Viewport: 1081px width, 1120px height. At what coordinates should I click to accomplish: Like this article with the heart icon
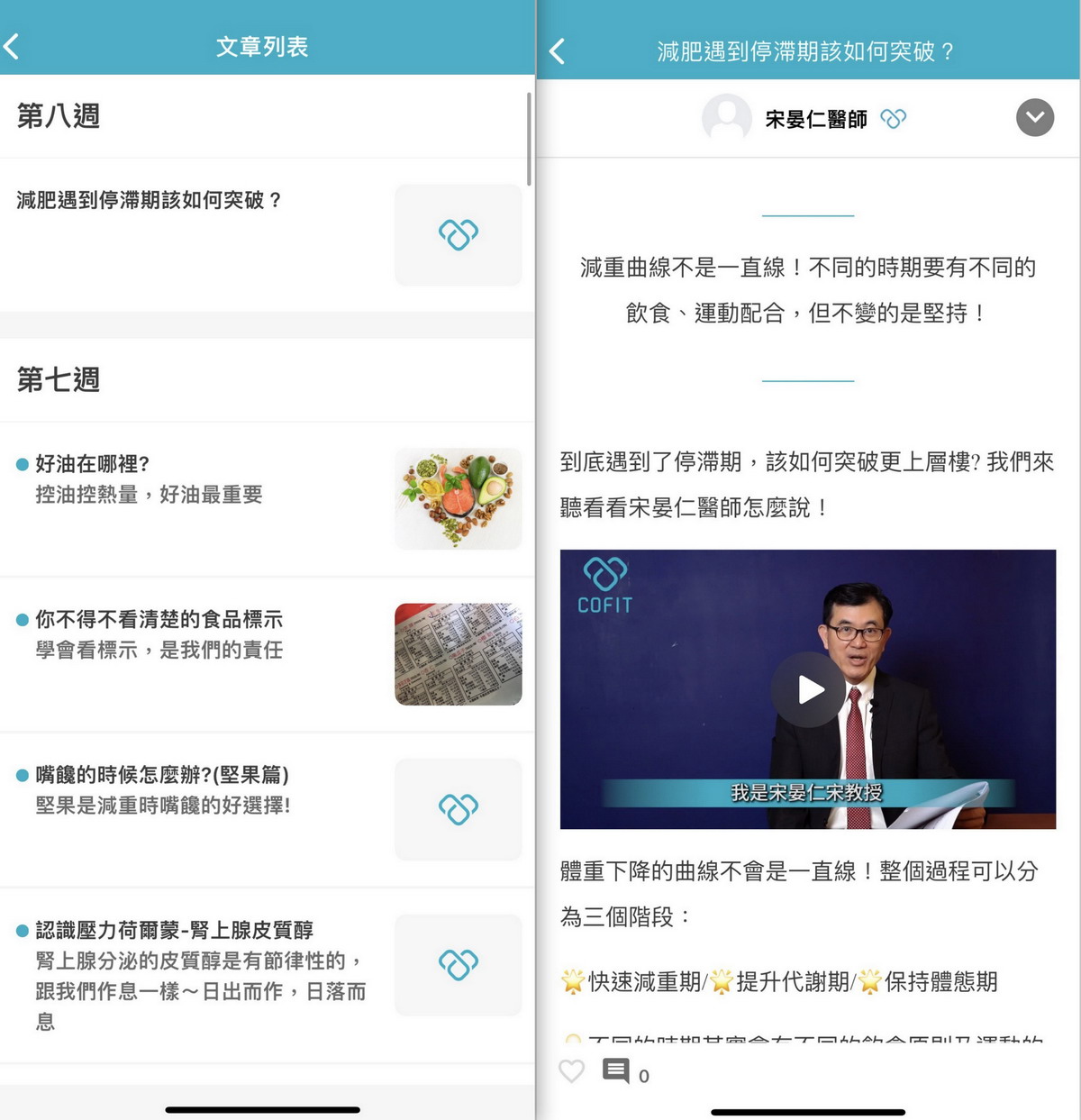pos(572,1071)
